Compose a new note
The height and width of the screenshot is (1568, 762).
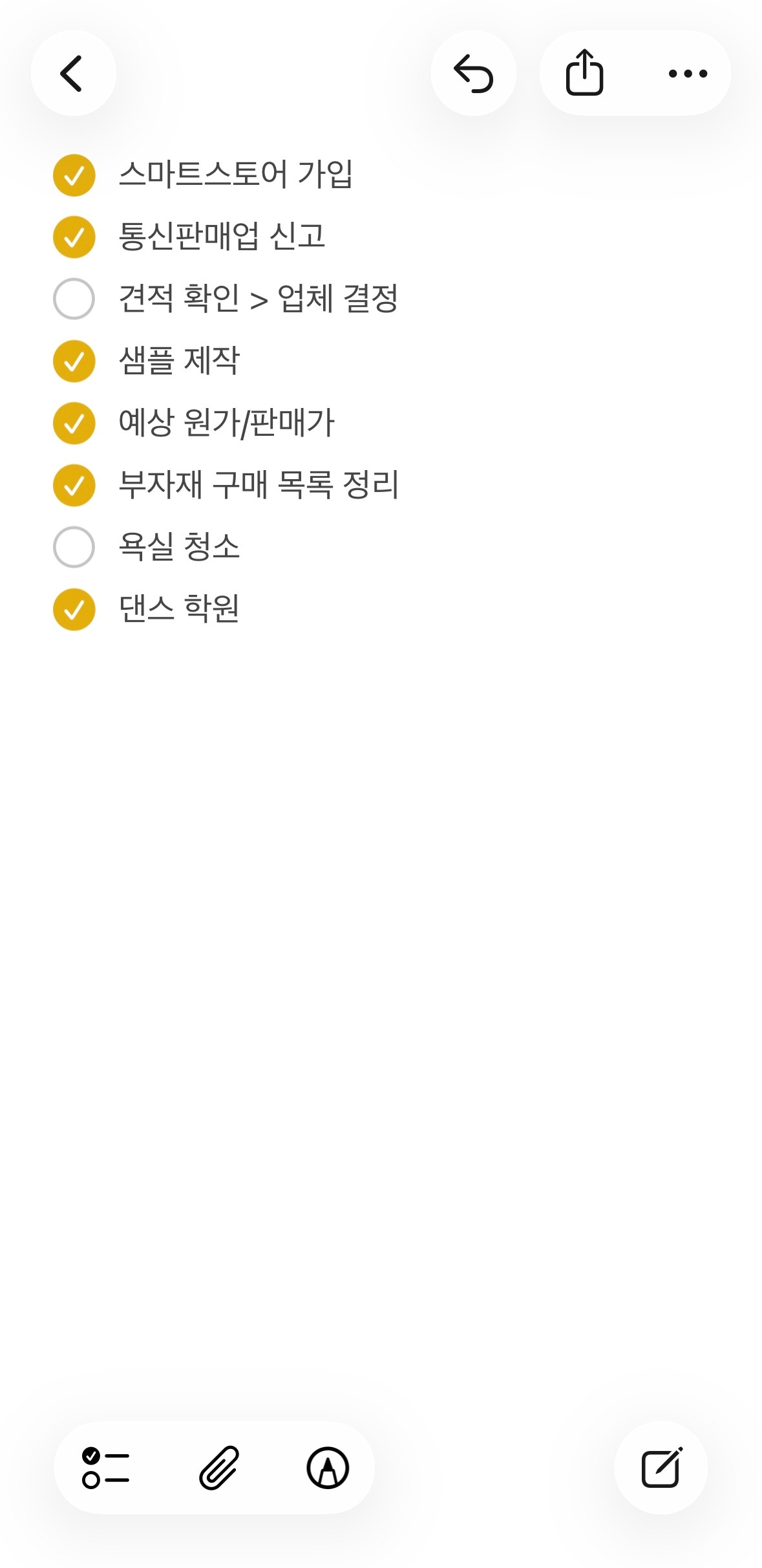click(661, 1468)
